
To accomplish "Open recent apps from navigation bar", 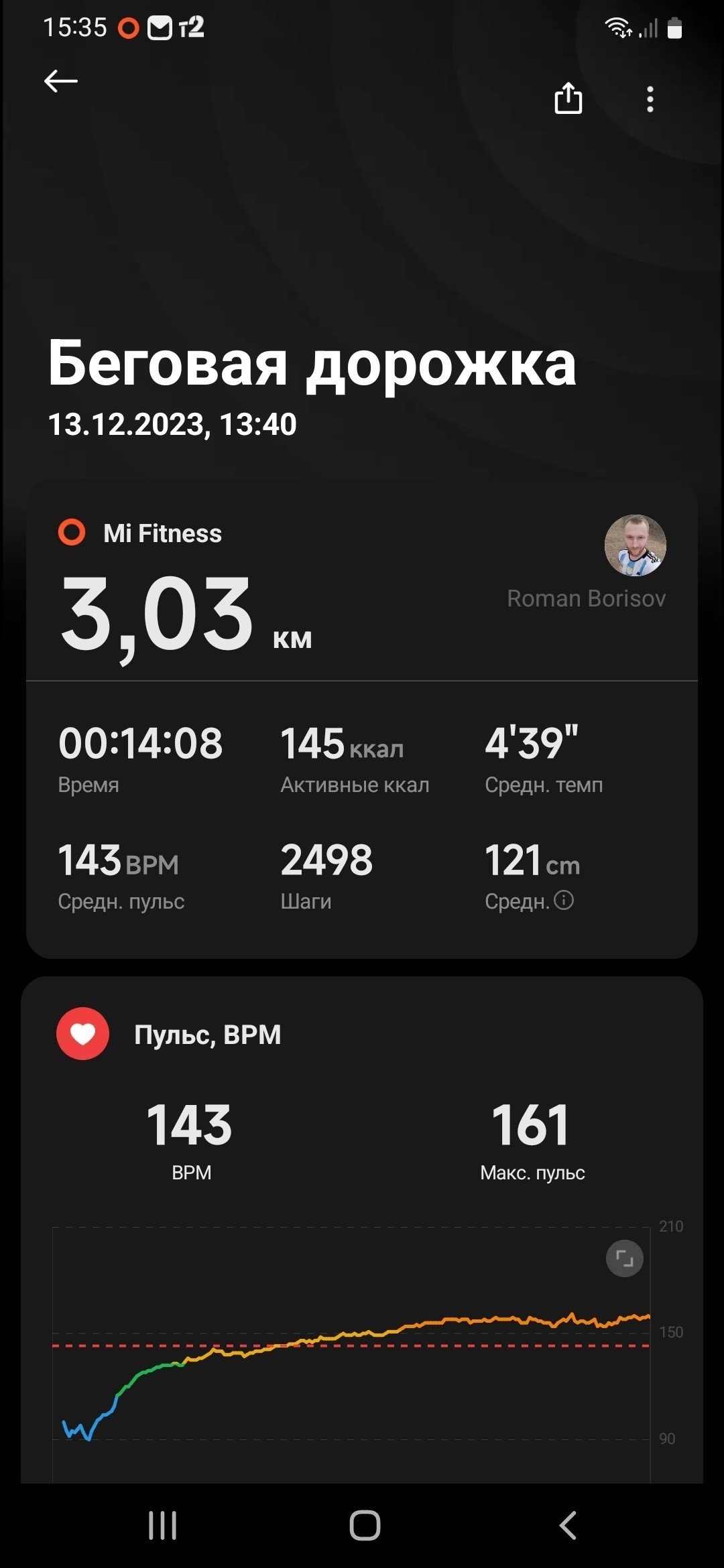I will click(162, 1526).
